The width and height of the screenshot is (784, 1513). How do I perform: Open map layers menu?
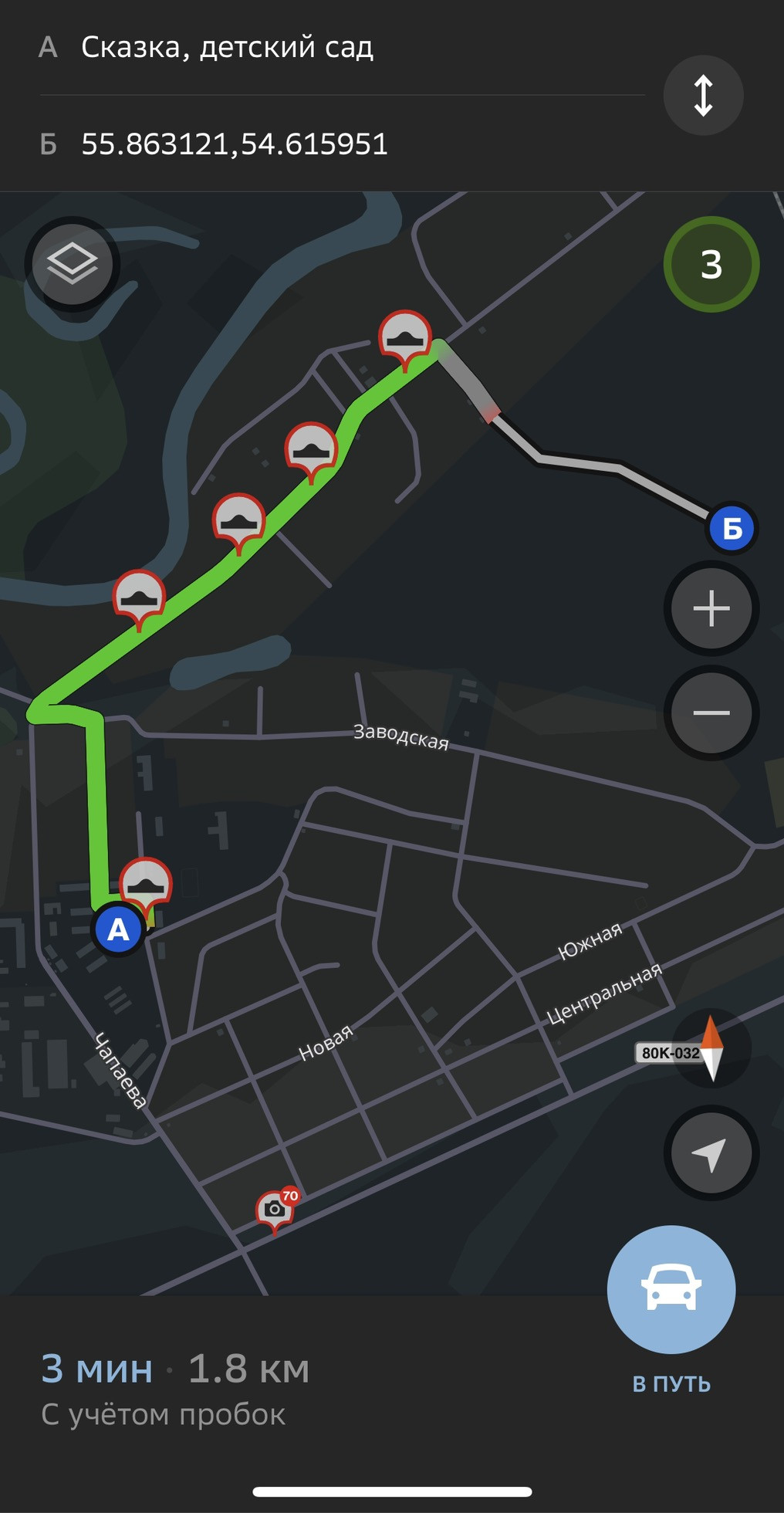click(72, 264)
